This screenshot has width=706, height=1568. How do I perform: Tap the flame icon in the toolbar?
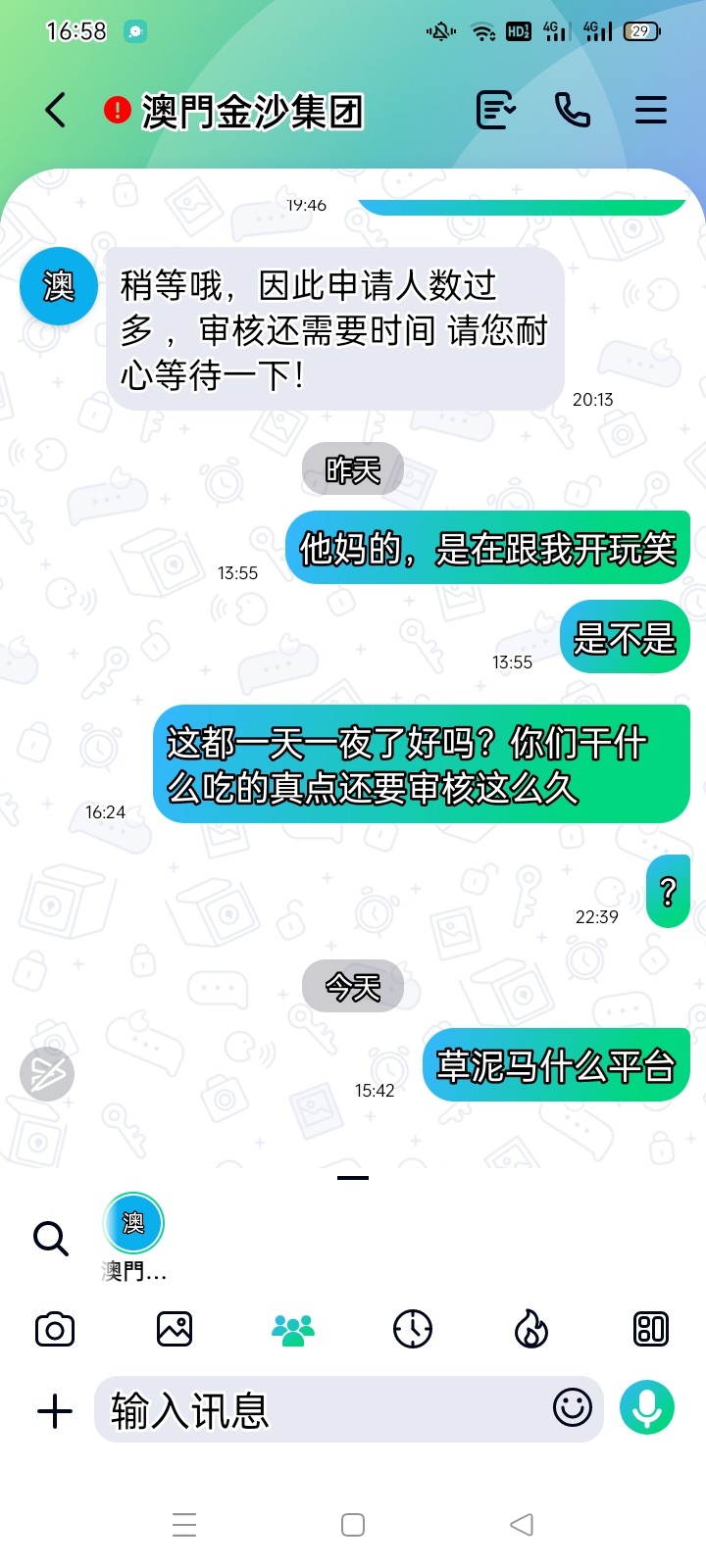(531, 1330)
